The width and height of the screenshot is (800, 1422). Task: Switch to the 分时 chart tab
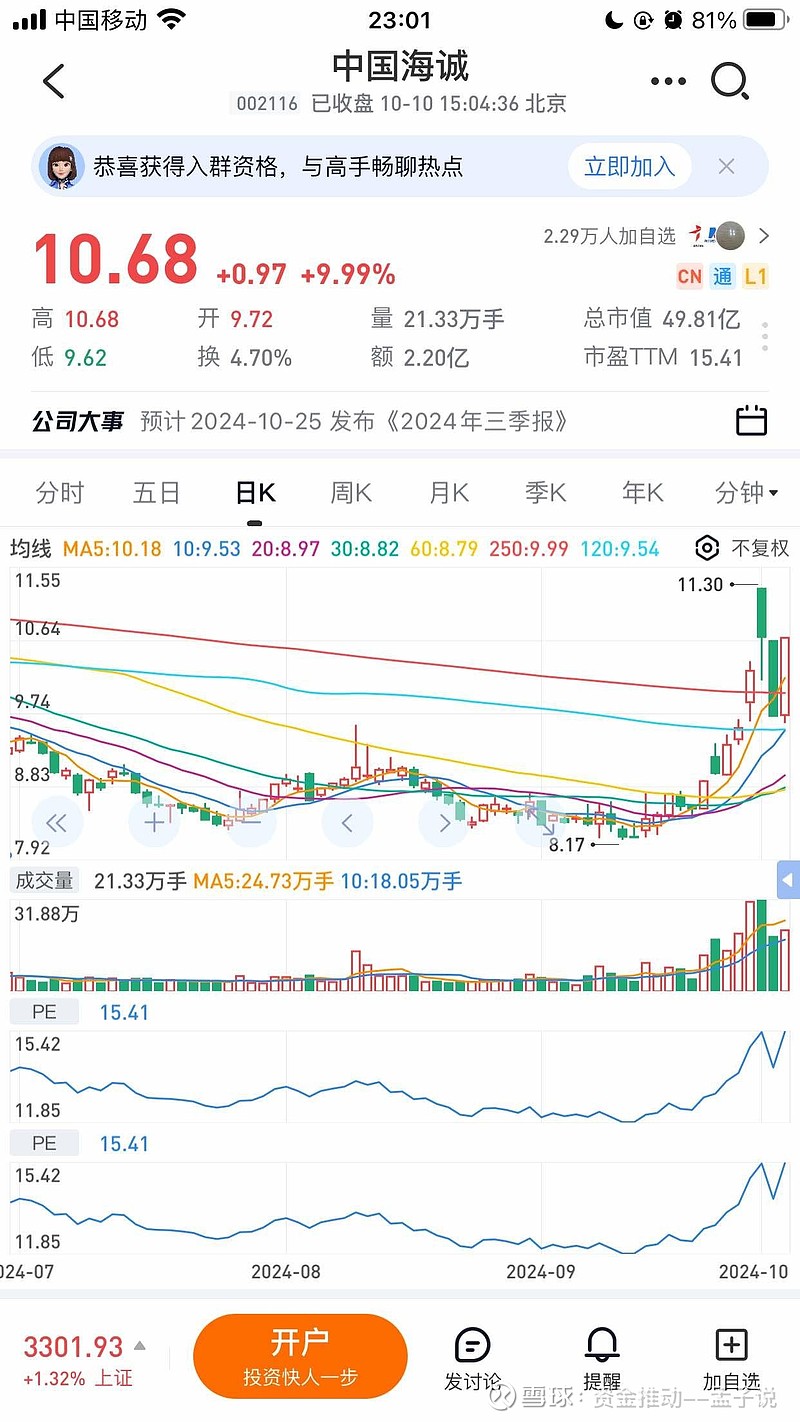pos(60,493)
